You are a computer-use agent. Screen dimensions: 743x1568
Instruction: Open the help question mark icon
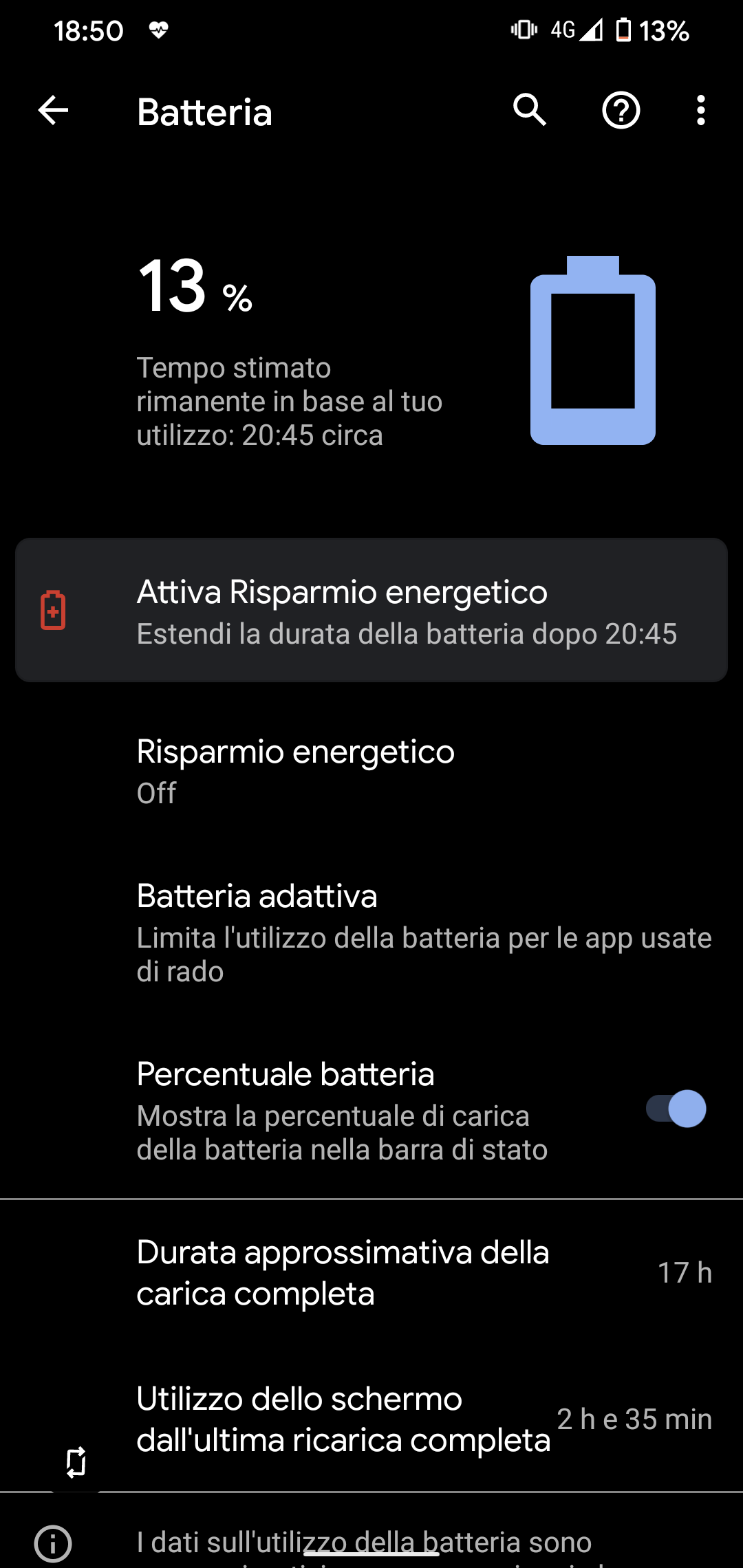621,110
